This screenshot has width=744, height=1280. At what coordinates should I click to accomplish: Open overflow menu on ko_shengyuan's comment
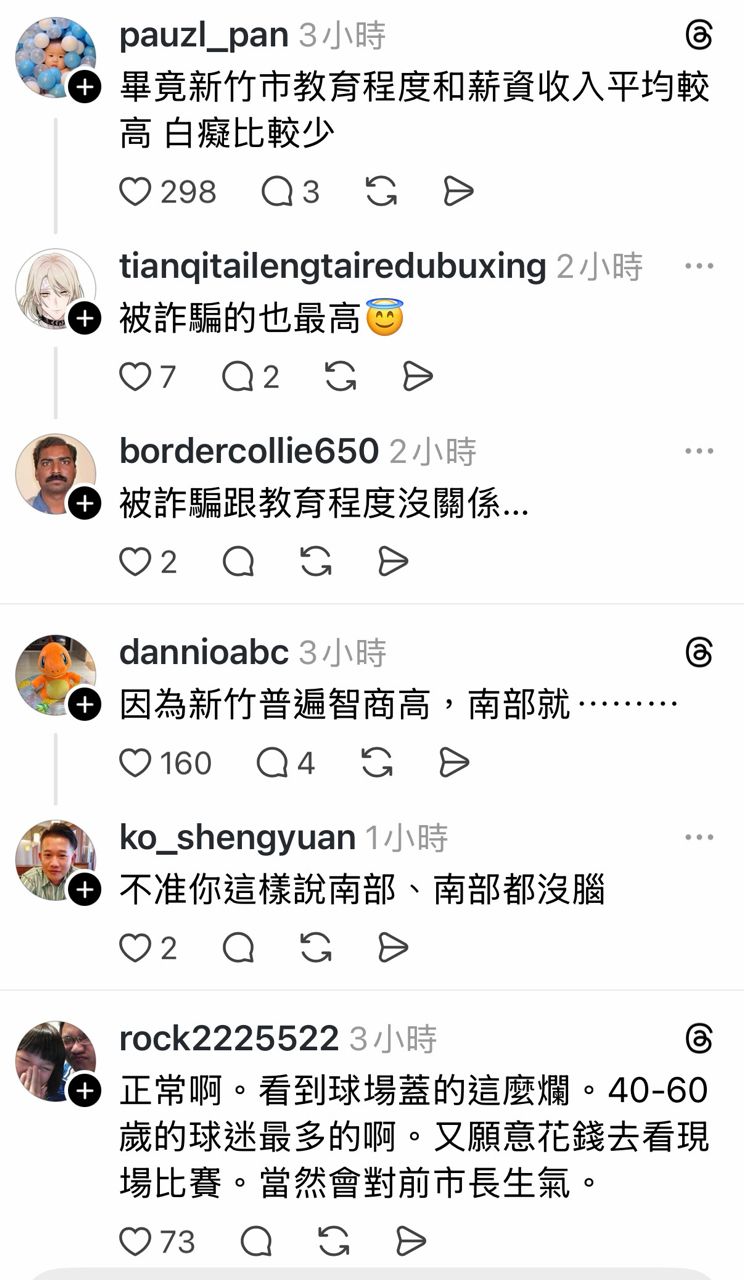point(699,837)
